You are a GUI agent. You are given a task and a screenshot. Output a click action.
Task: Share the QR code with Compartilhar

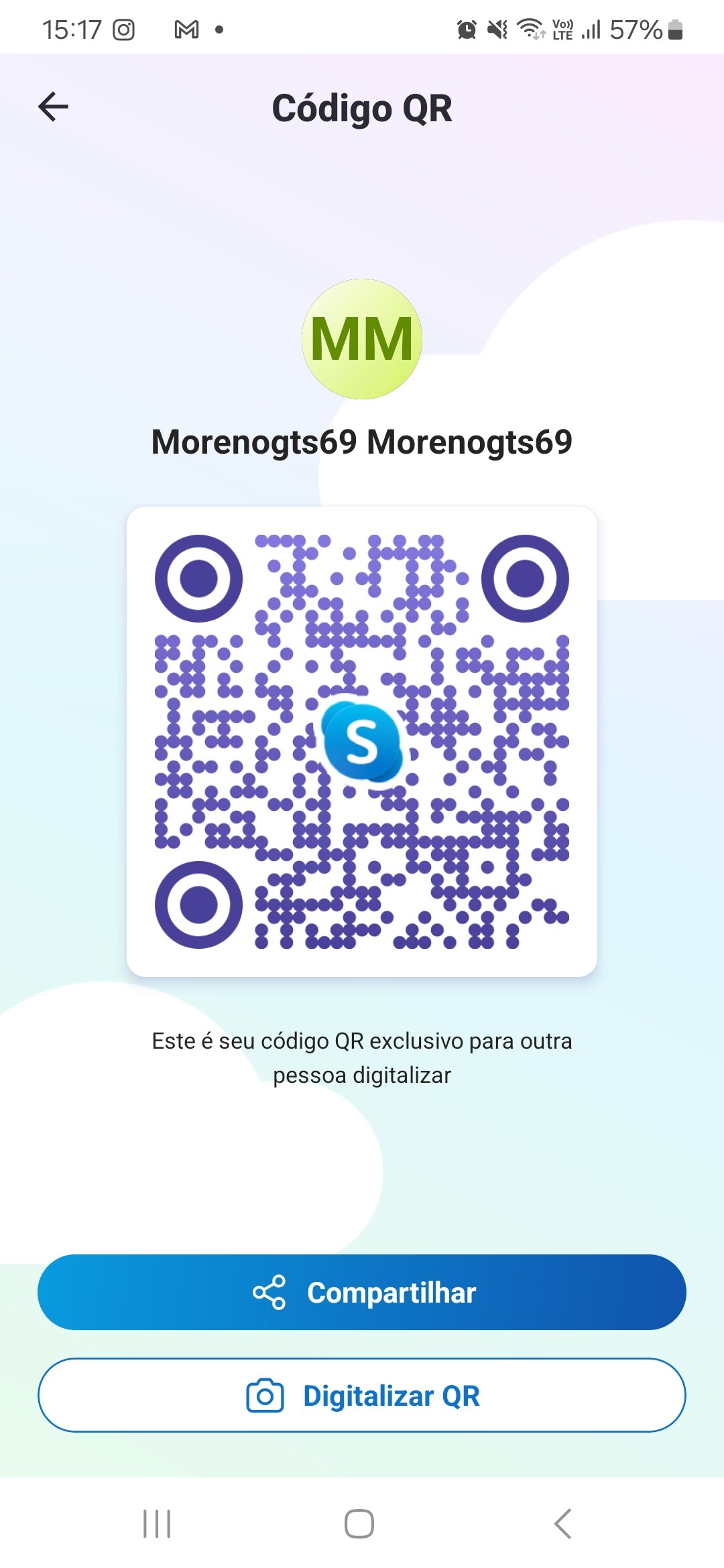[362, 1292]
